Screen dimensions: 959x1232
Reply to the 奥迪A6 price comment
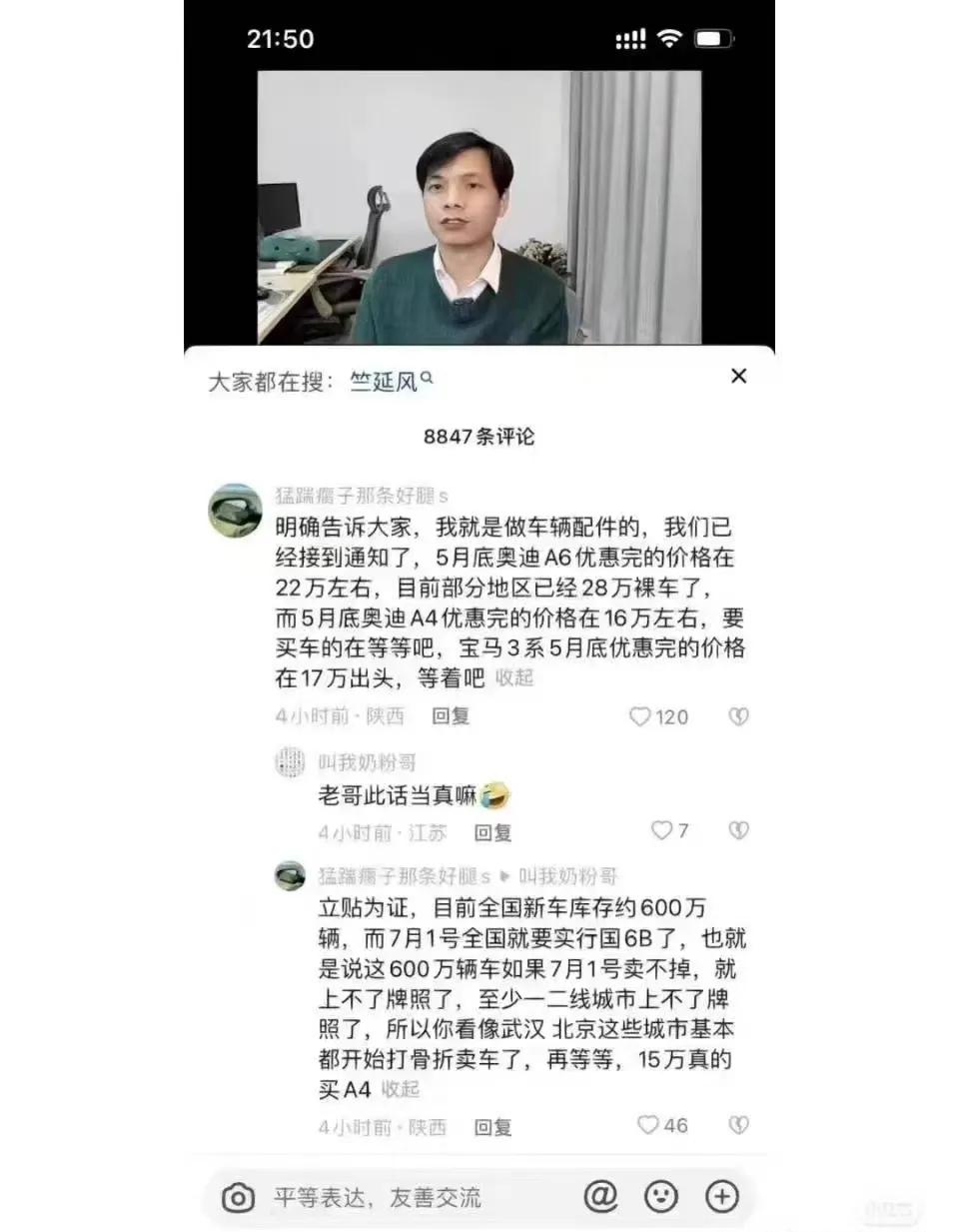(451, 716)
